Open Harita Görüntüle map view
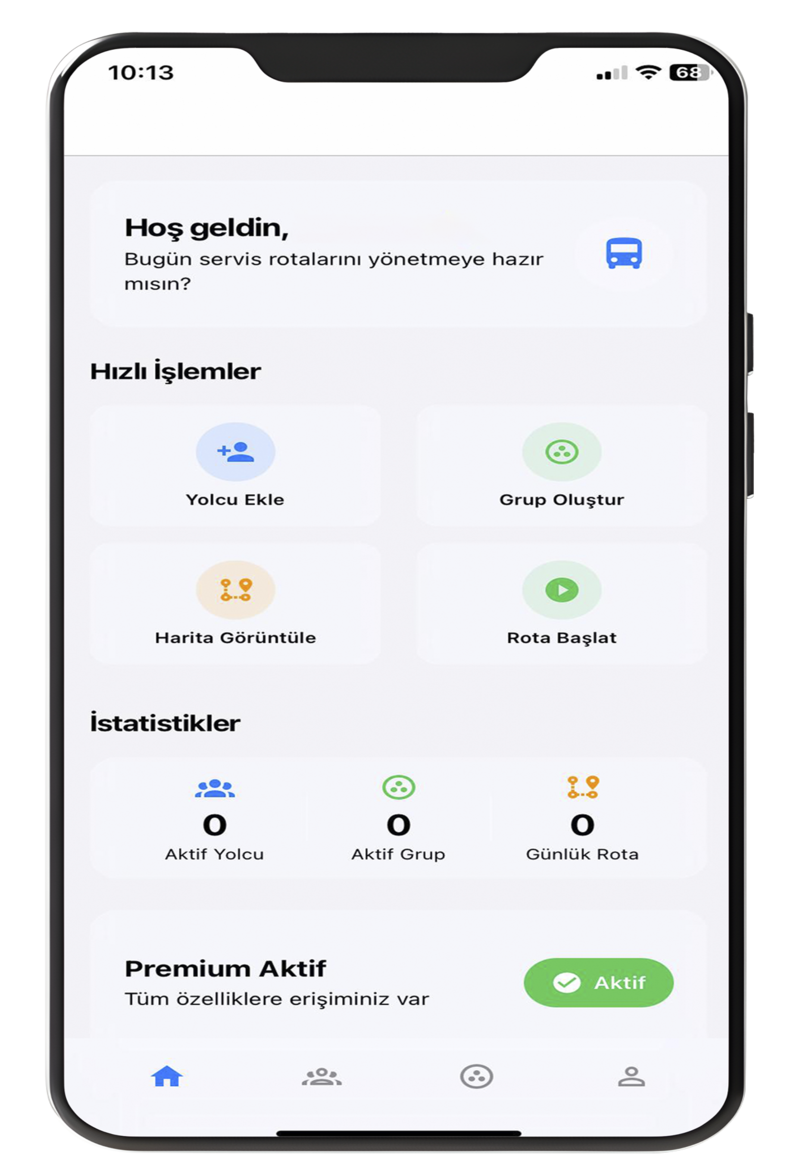 click(x=235, y=604)
